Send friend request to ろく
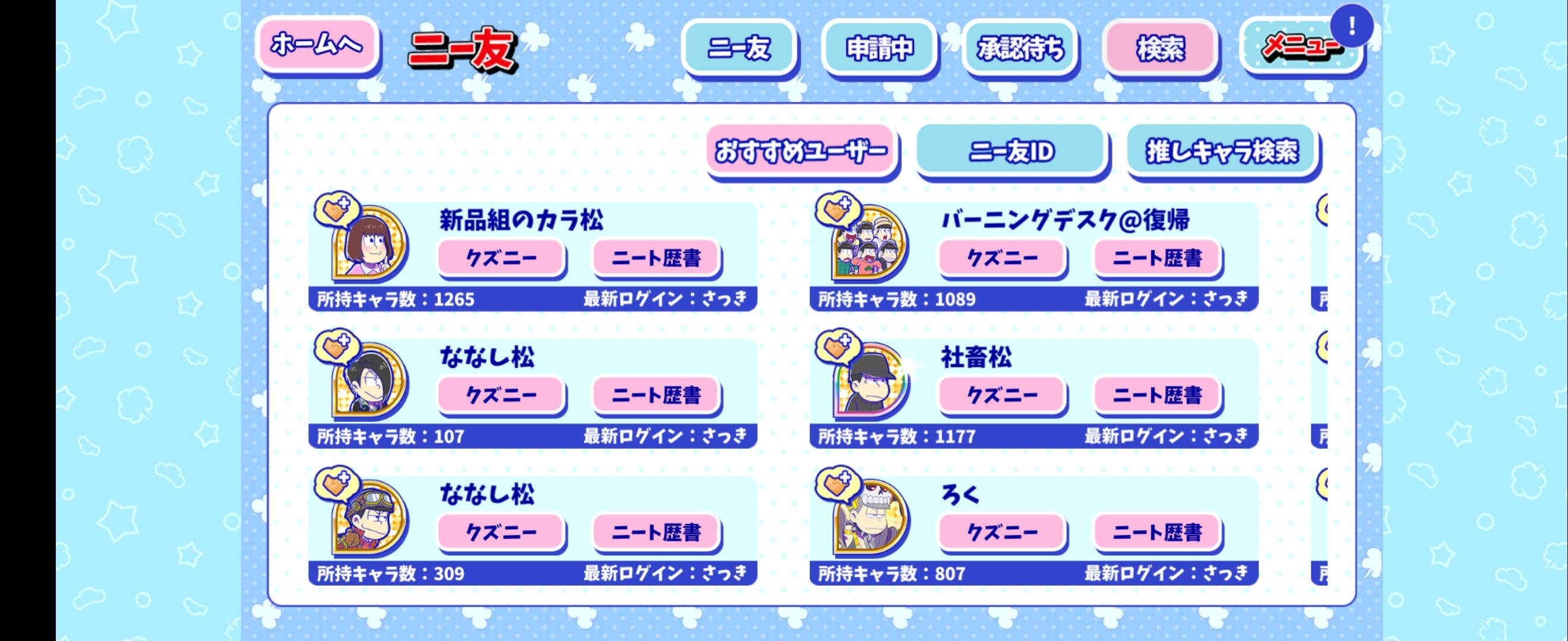1568x641 pixels. click(x=837, y=484)
